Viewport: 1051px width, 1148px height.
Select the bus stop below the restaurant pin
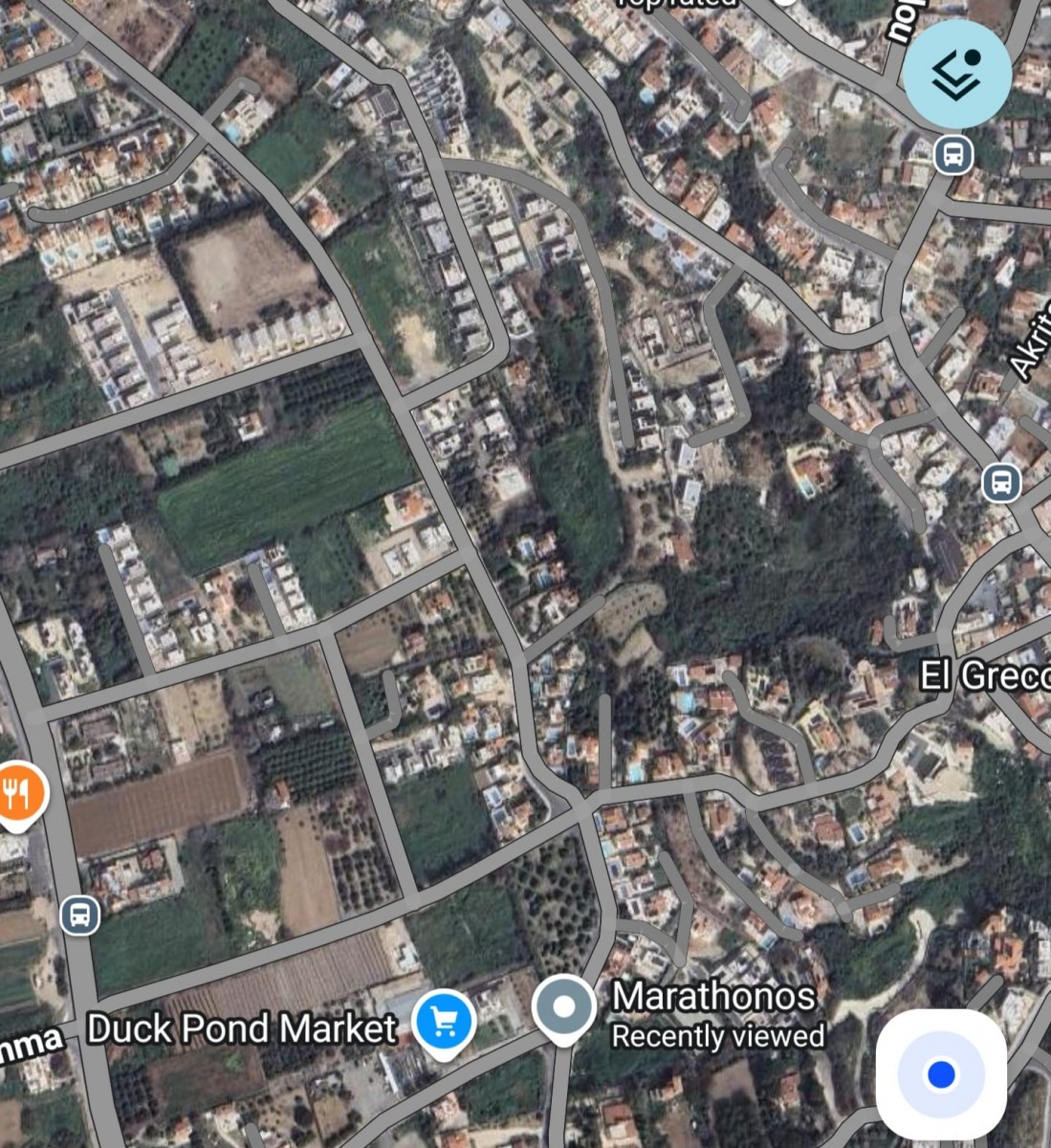[x=80, y=916]
